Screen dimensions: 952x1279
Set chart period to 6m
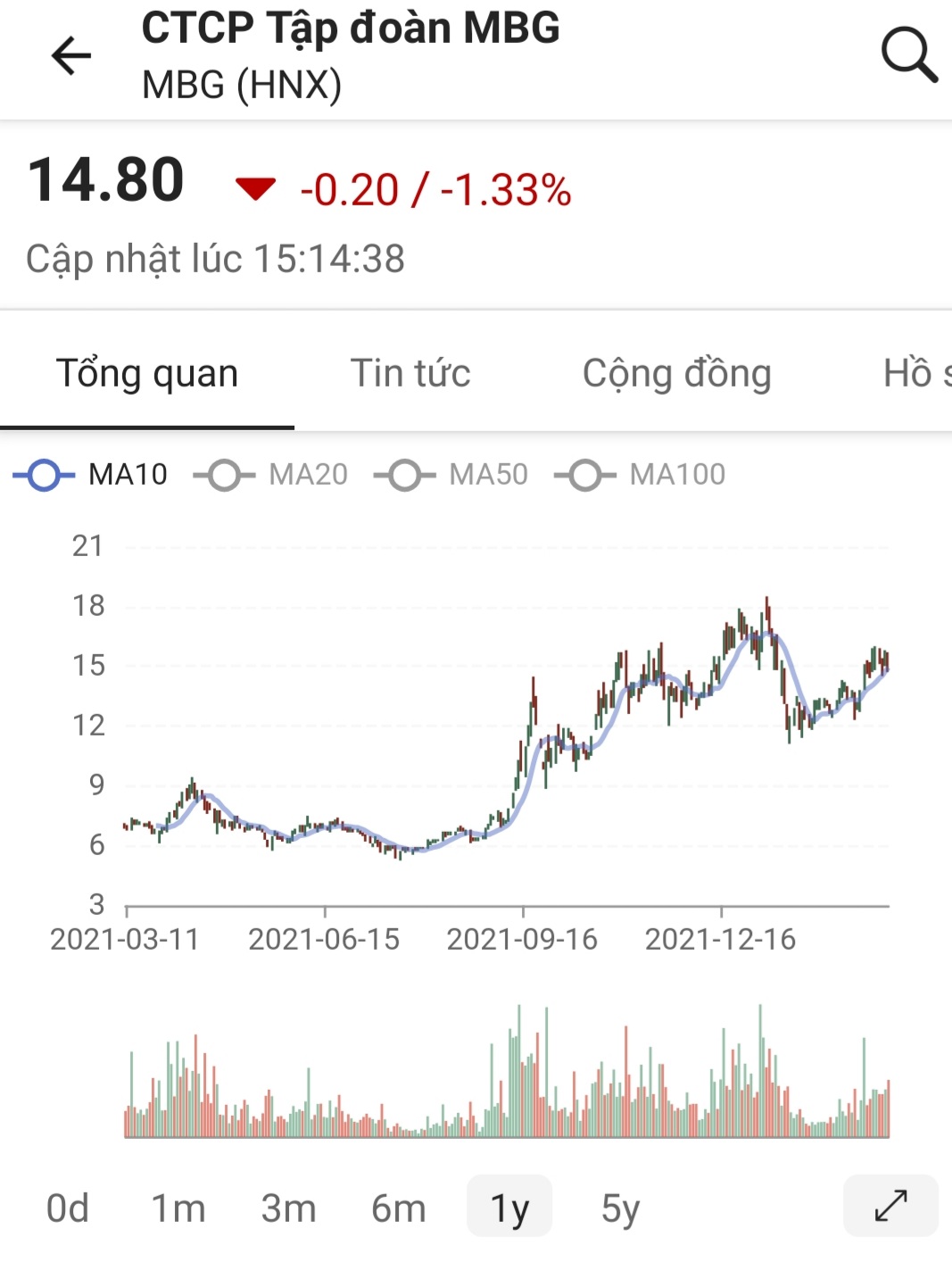pyautogui.click(x=398, y=1208)
